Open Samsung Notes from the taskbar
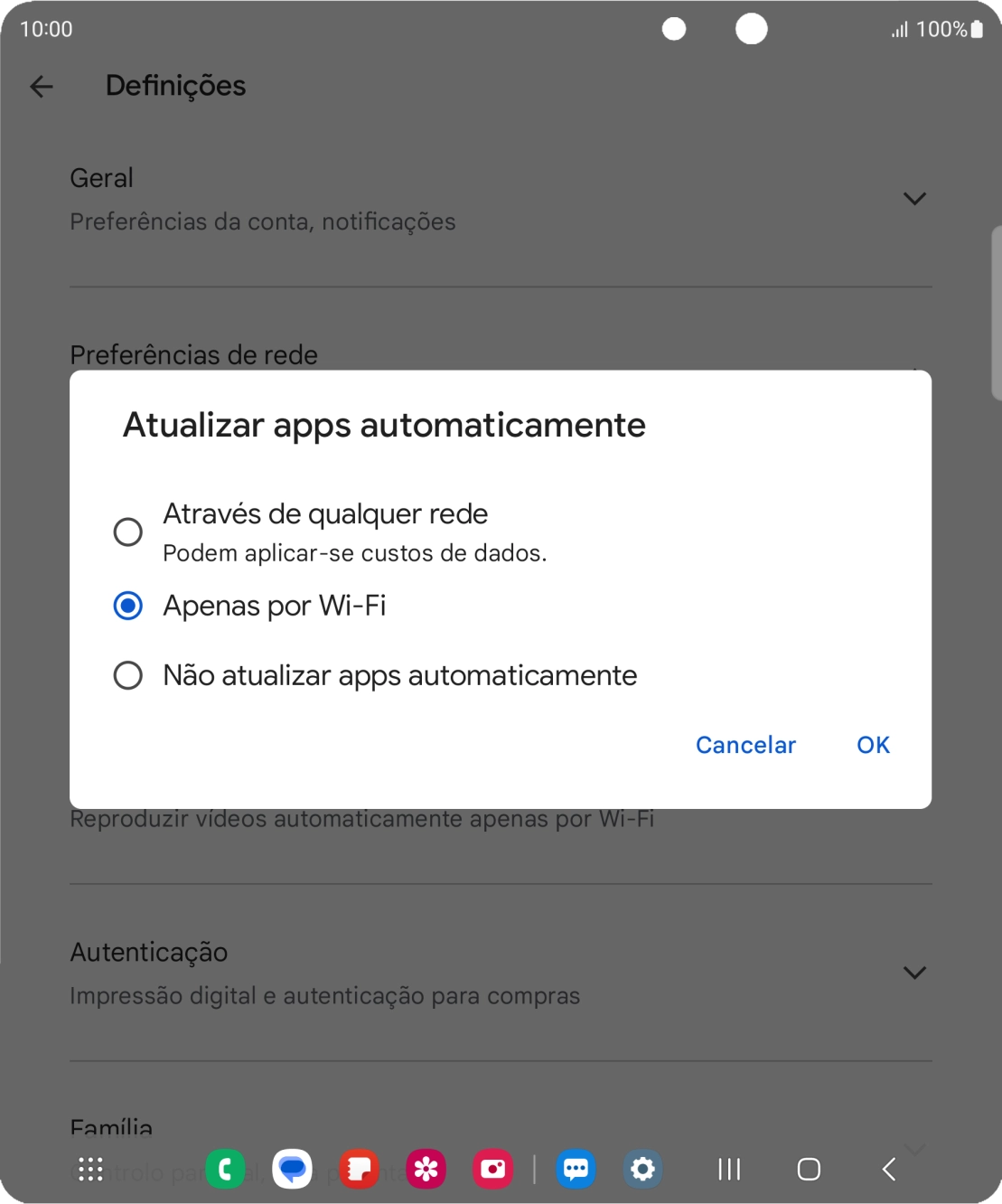Image resolution: width=1002 pixels, height=1204 pixels. pos(358,1169)
